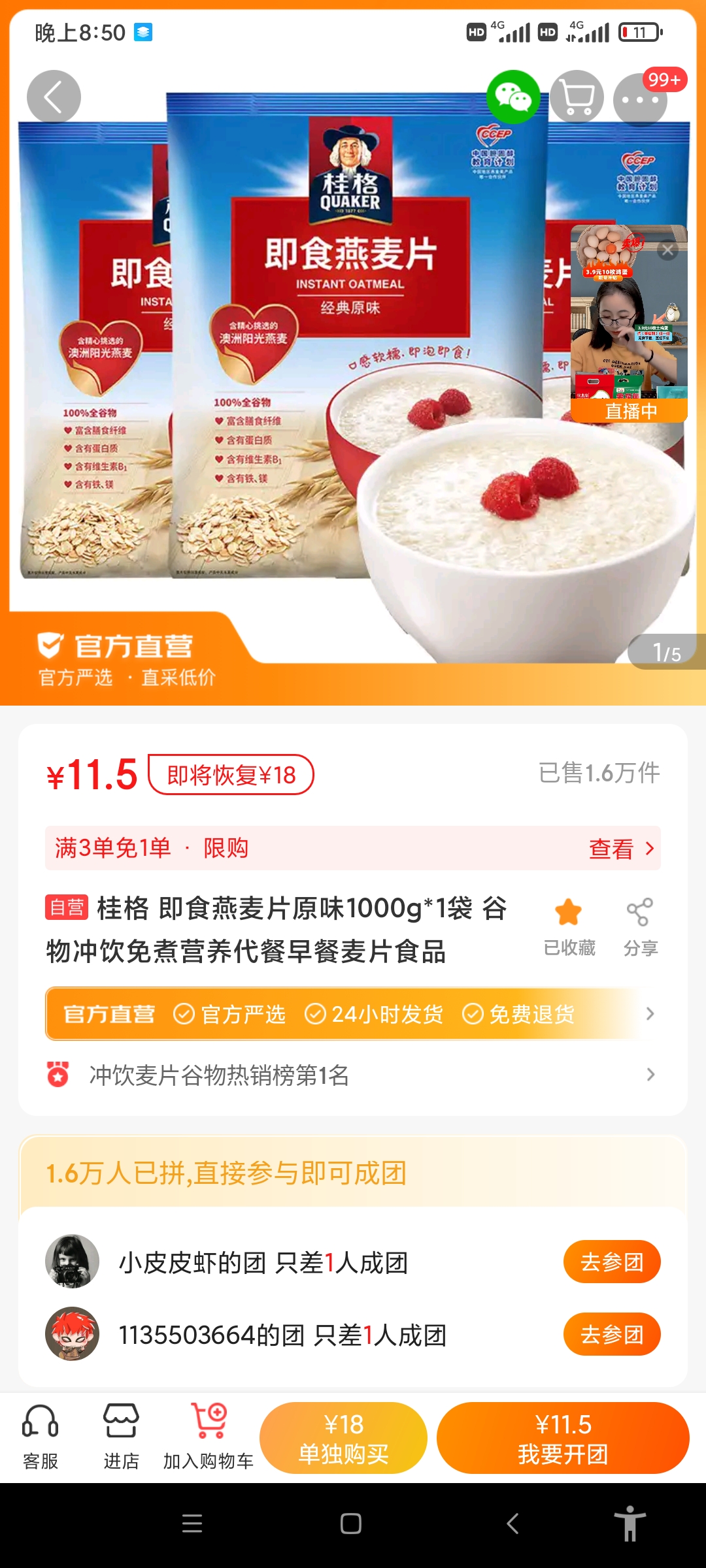
Task: Expand the 官方直营 service details chevron
Action: 648,1015
